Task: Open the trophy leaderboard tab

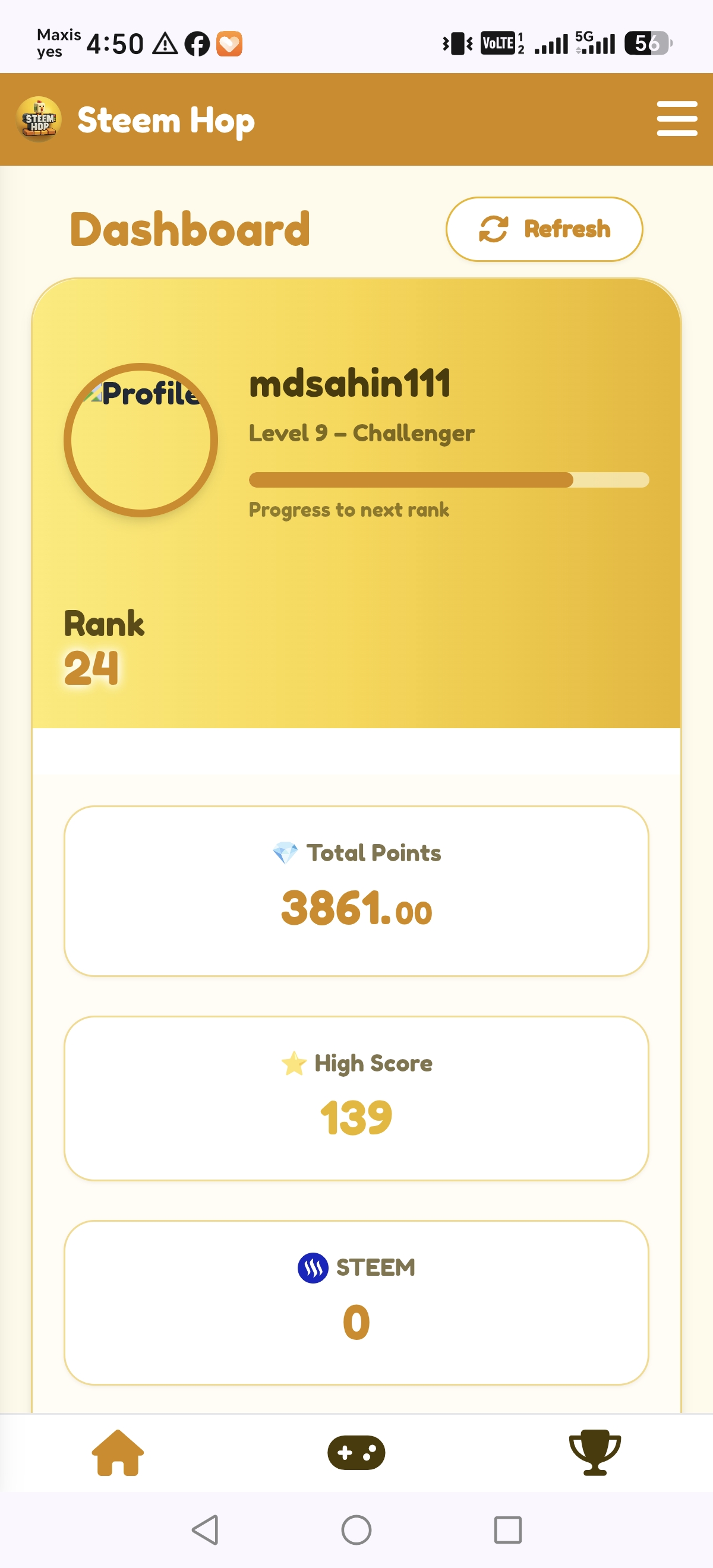Action: [x=595, y=1452]
